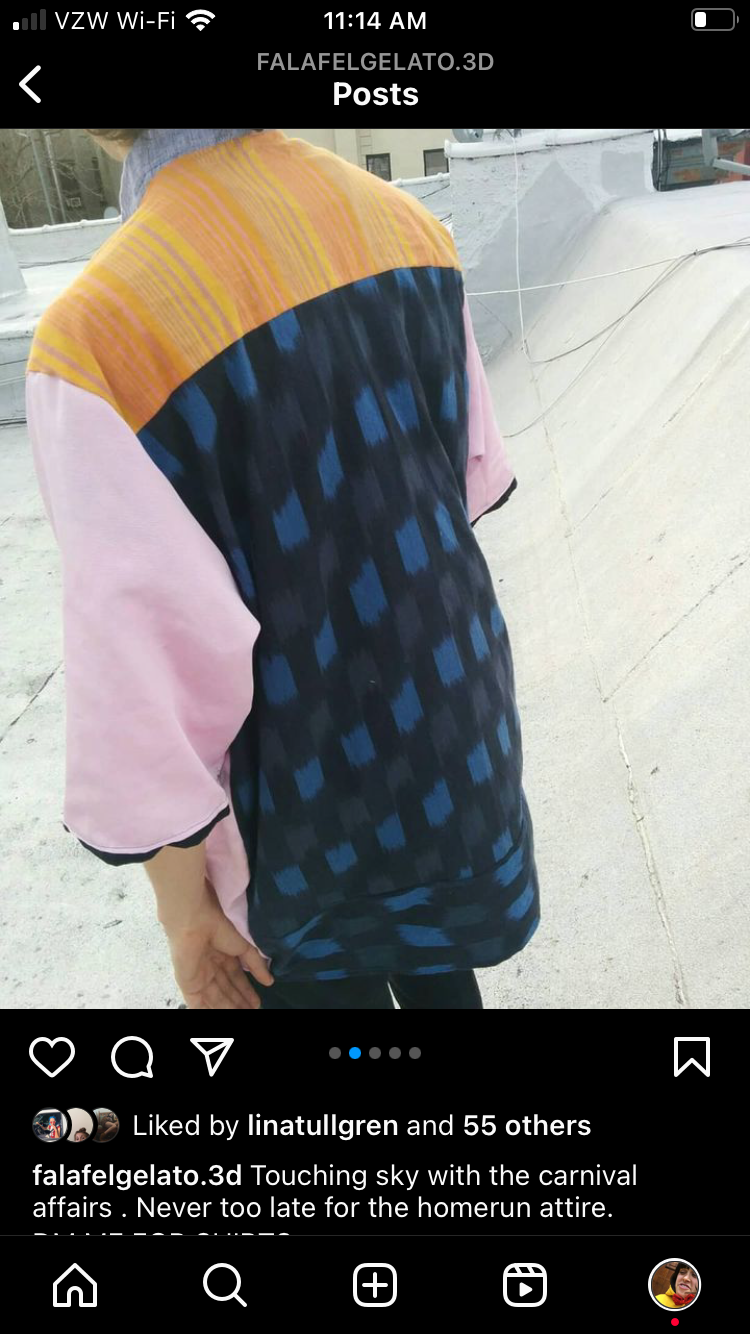This screenshot has height=1334, width=750.
Task: Create a new post with the plus tab
Action: tap(375, 1285)
